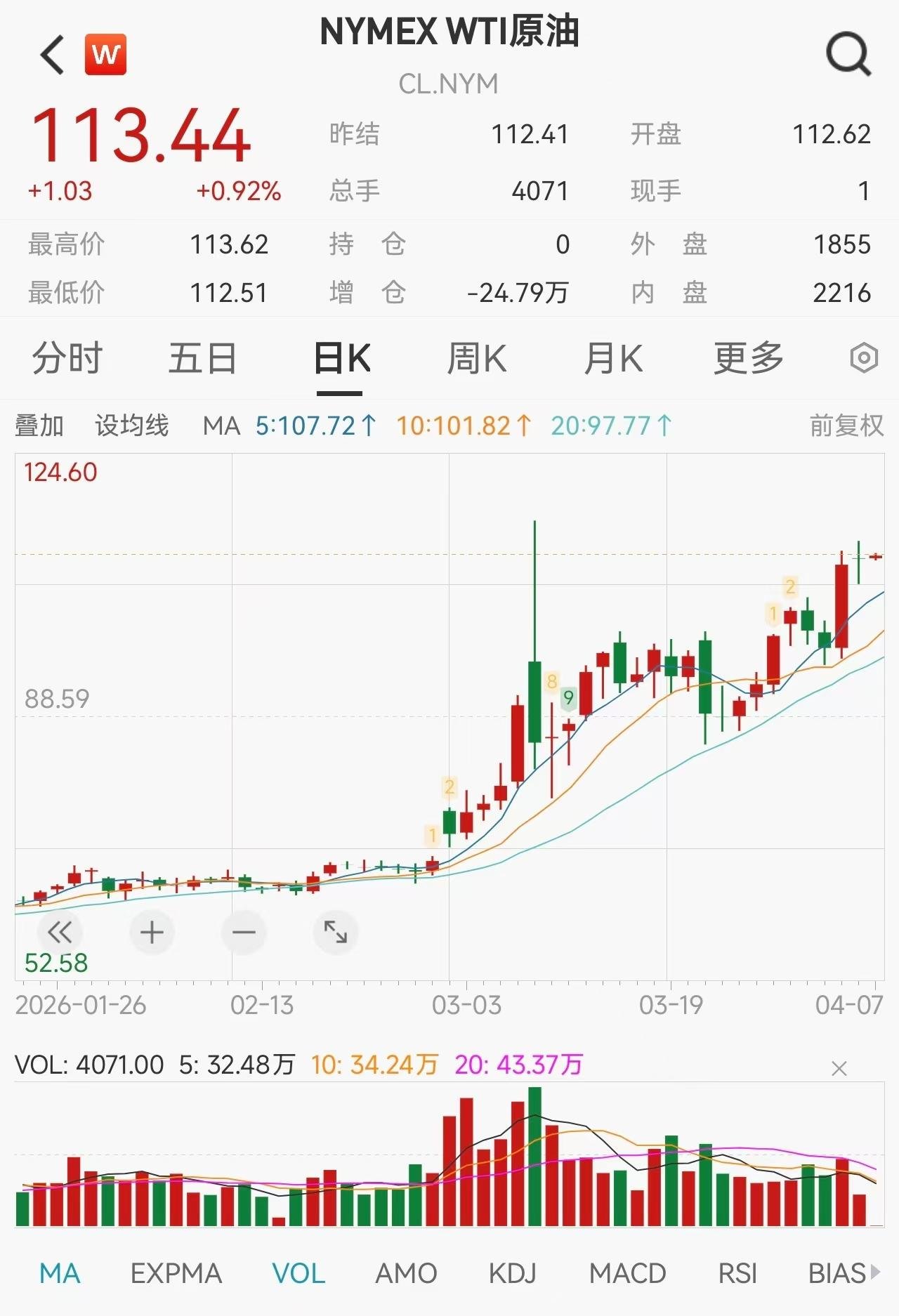Open 设均线 moving average settings
The width and height of the screenshot is (899, 1316).
(x=132, y=426)
